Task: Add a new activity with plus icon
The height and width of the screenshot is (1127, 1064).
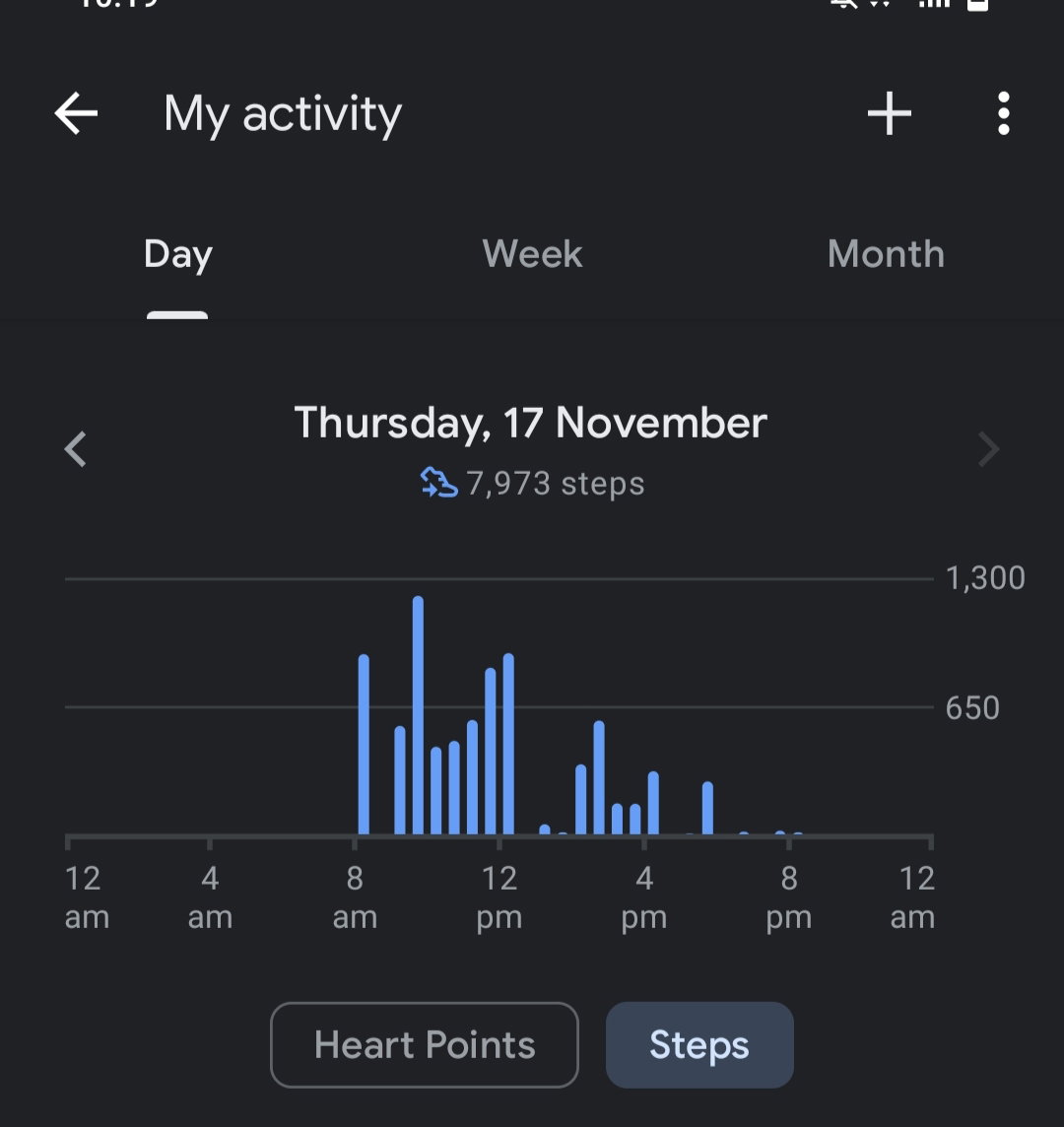Action: coord(890,113)
